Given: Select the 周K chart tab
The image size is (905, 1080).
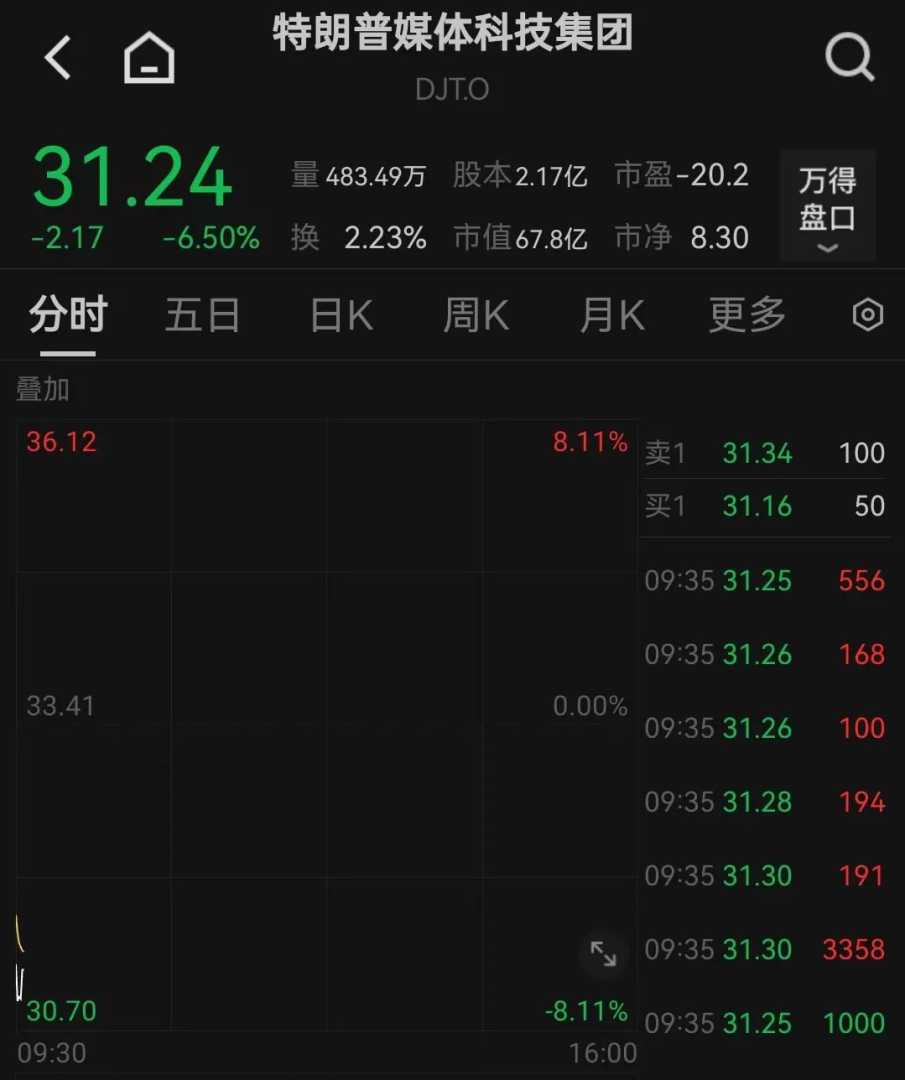Looking at the screenshot, I should [x=476, y=316].
